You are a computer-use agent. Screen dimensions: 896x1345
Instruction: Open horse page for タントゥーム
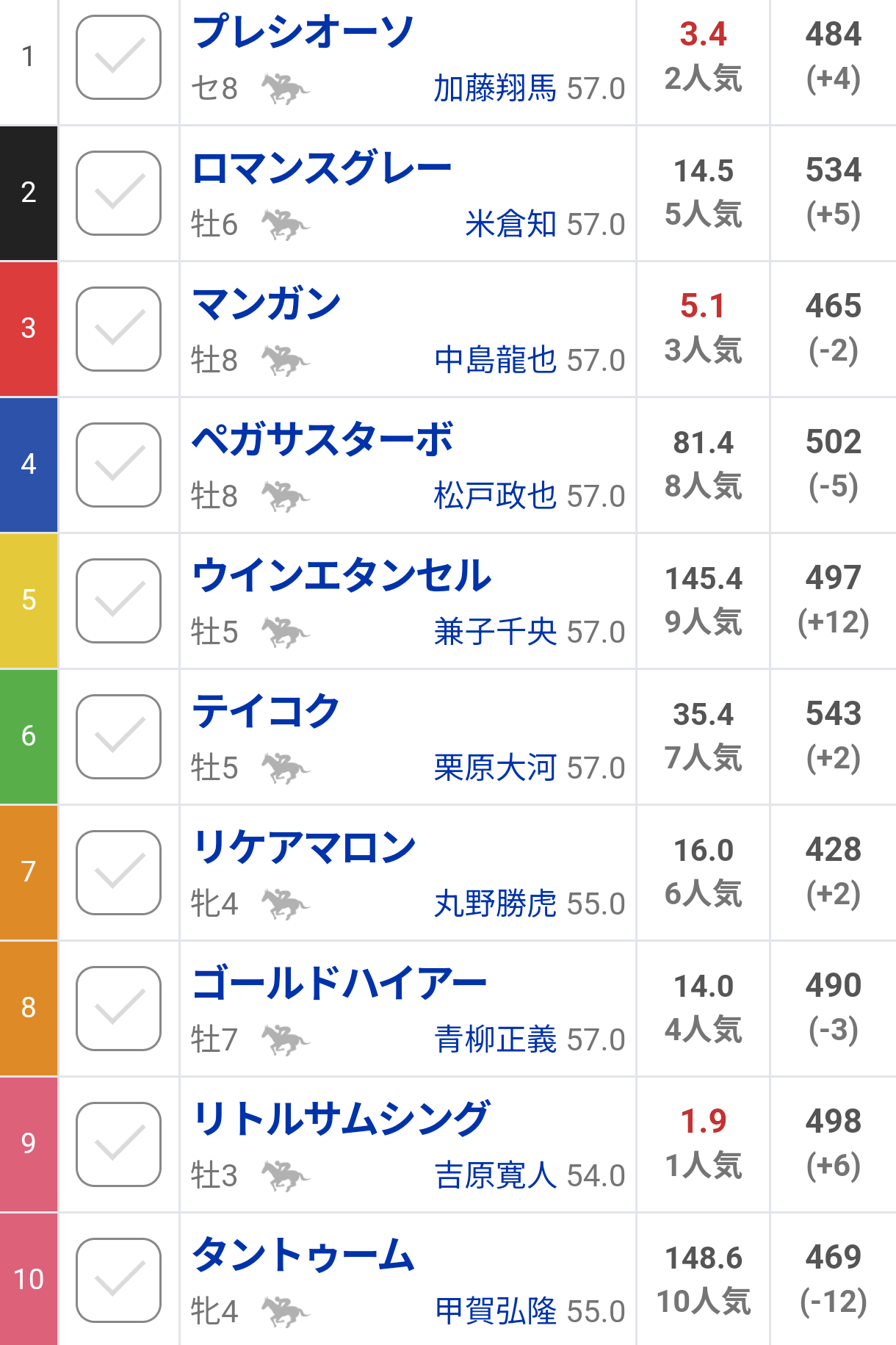[x=303, y=1255]
